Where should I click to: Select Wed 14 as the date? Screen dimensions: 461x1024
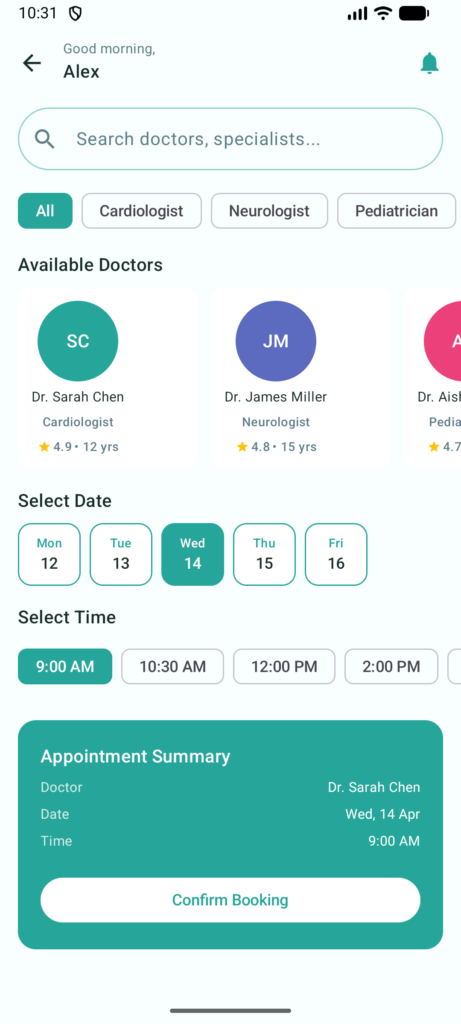coord(193,554)
